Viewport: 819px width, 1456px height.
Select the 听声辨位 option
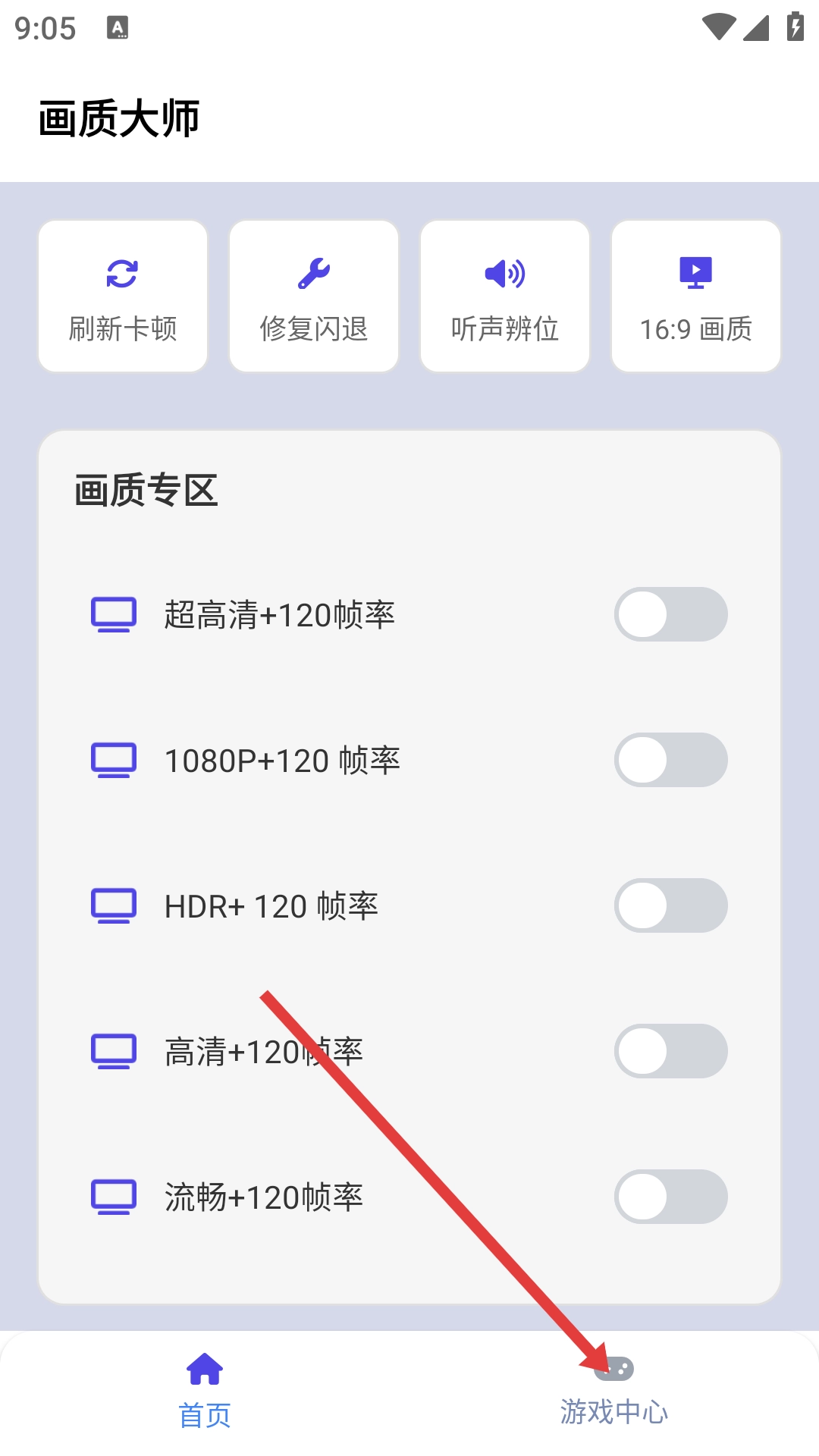505,297
